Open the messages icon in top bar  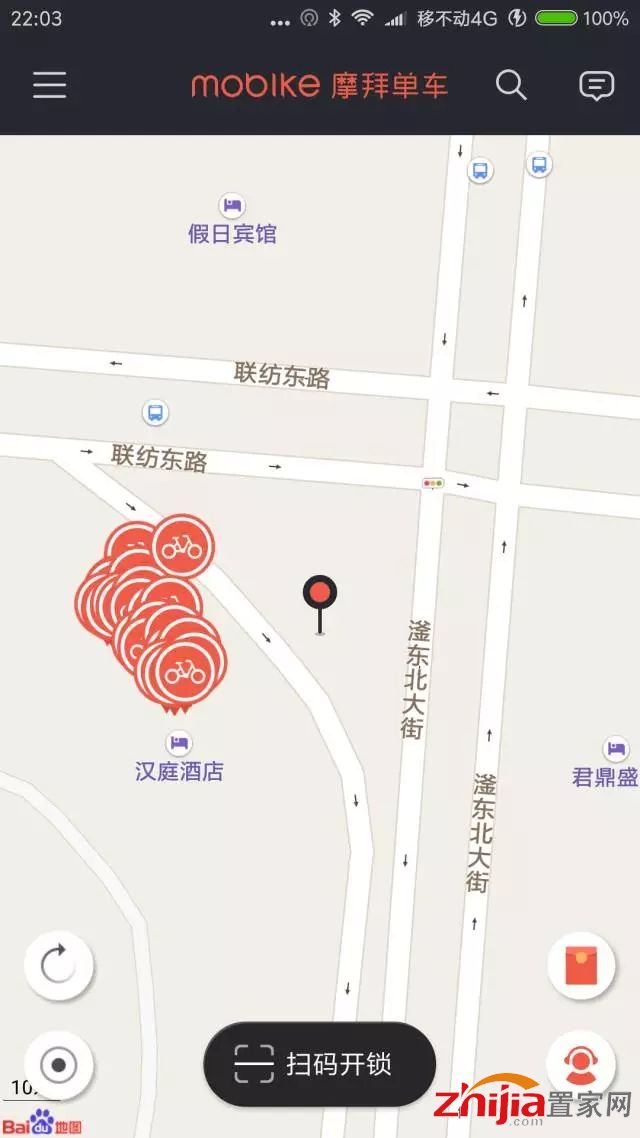click(596, 86)
